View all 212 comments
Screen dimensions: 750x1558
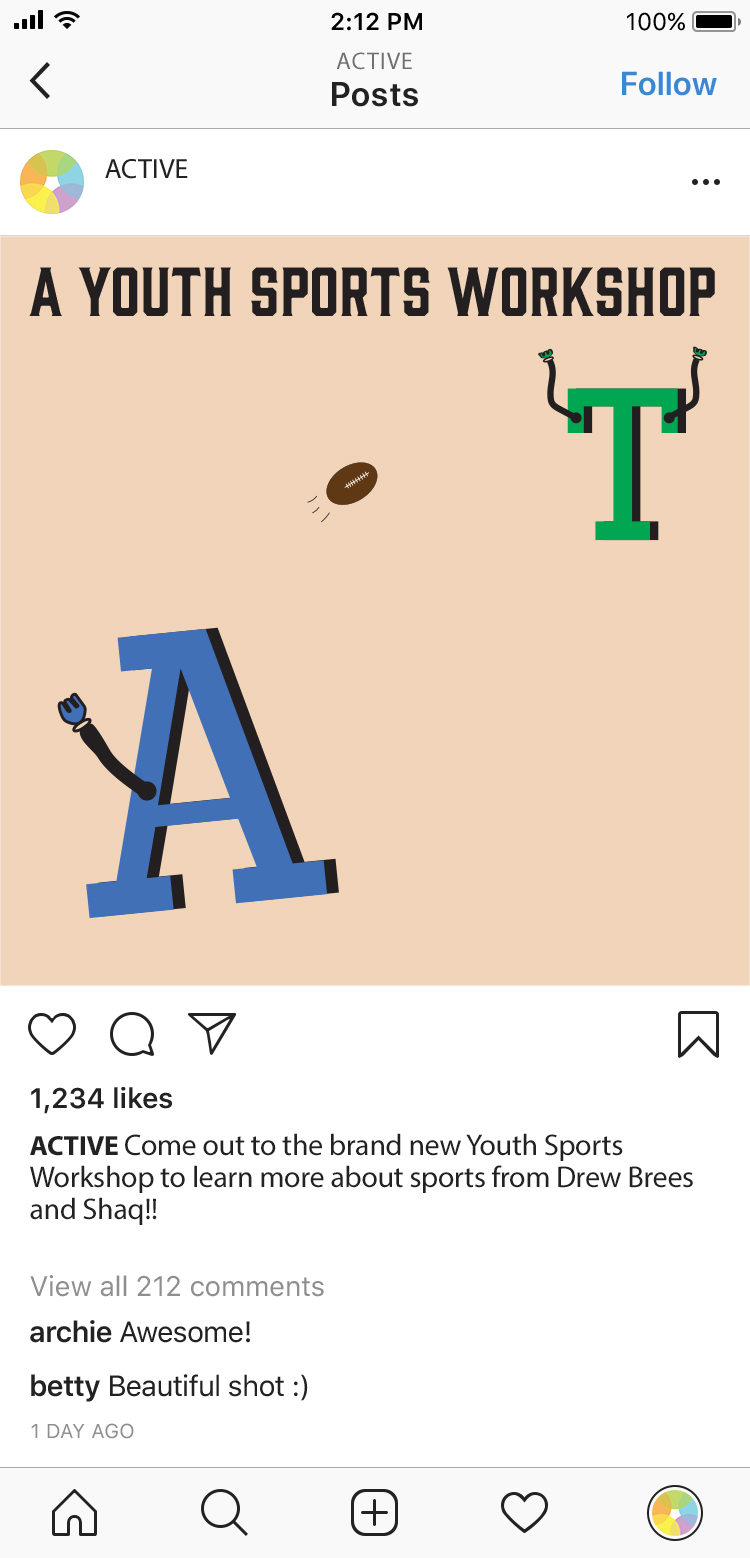177,1286
